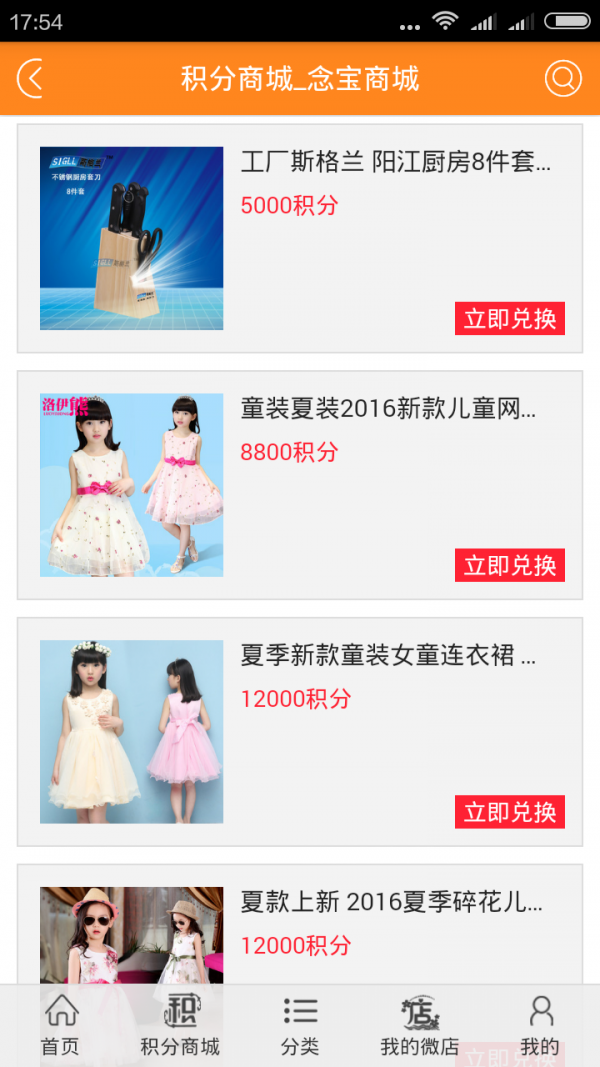Image resolution: width=600 pixels, height=1067 pixels.
Task: Switch to the 我的 tab
Action: 540,1026
